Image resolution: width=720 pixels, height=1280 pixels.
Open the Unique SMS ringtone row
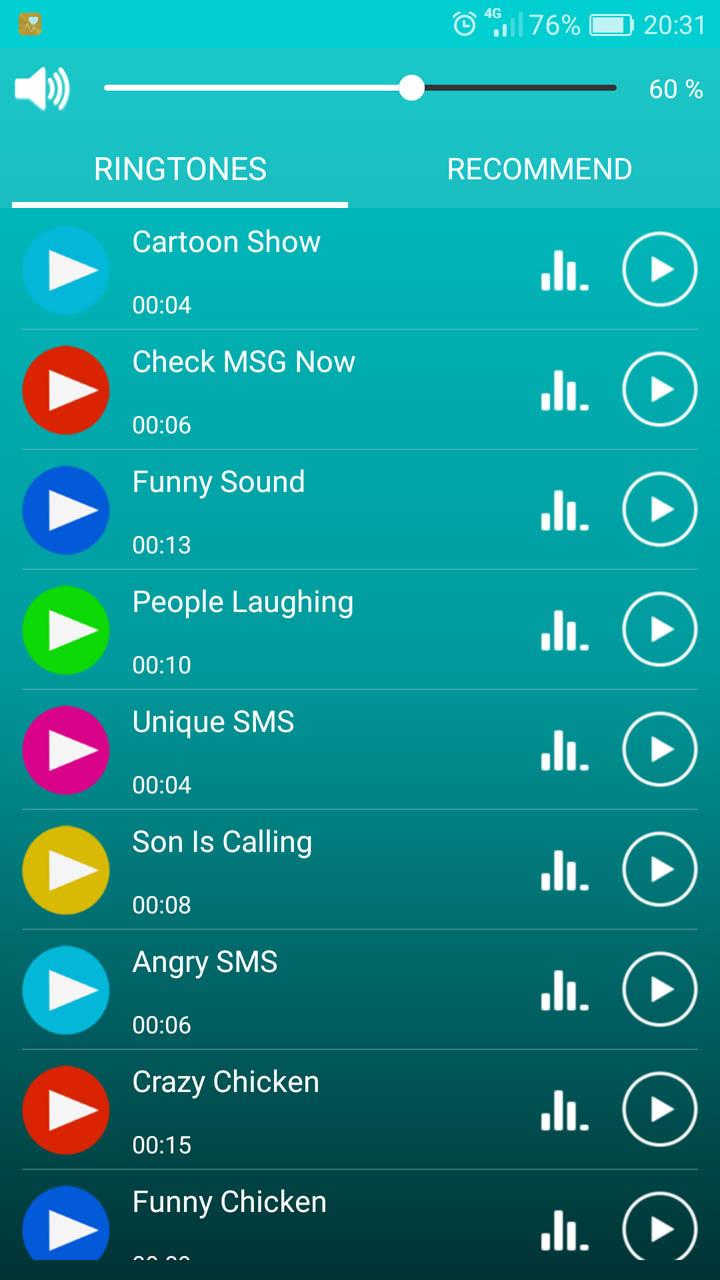click(x=300, y=750)
